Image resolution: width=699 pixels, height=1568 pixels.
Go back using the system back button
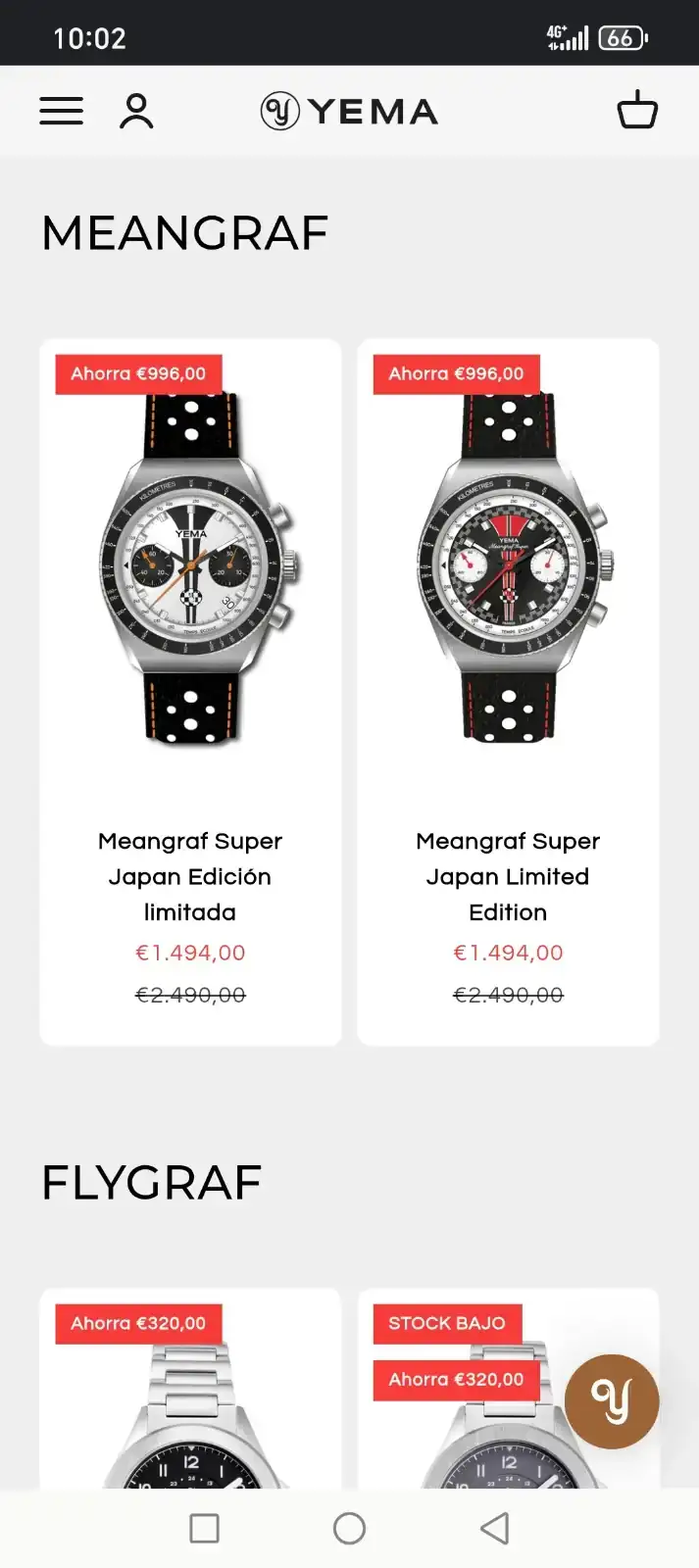(494, 1528)
